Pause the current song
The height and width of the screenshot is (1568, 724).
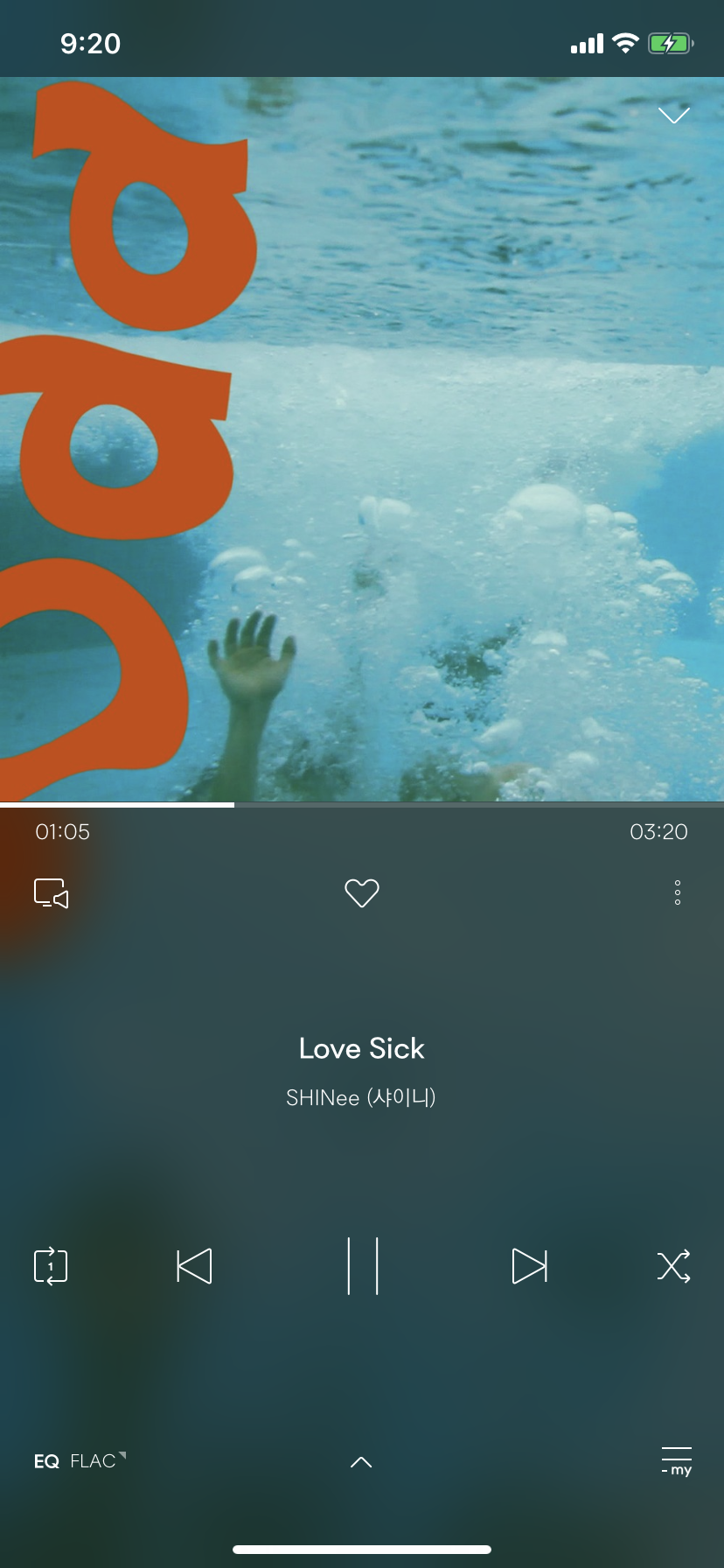point(362,1266)
